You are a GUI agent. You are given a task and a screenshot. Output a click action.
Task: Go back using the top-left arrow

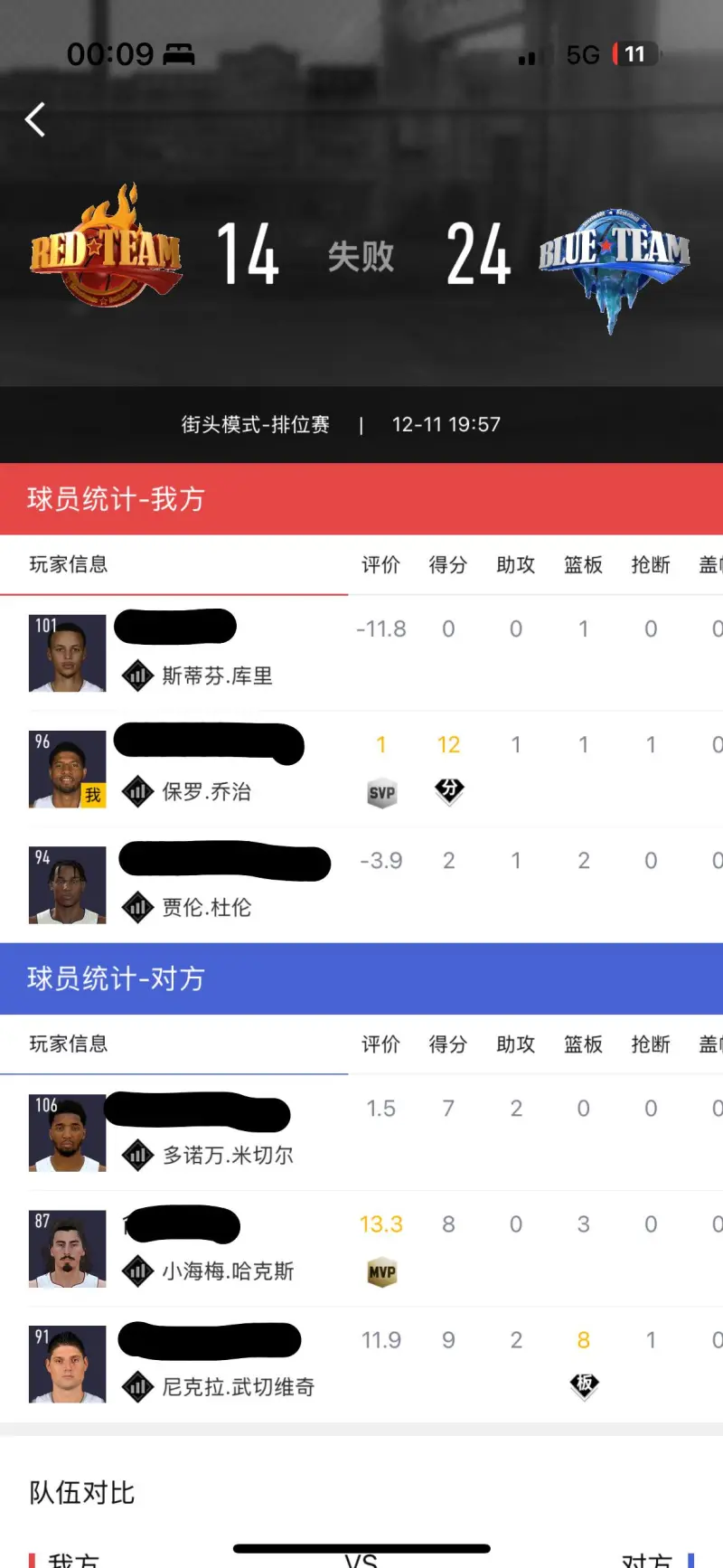pos(35,119)
